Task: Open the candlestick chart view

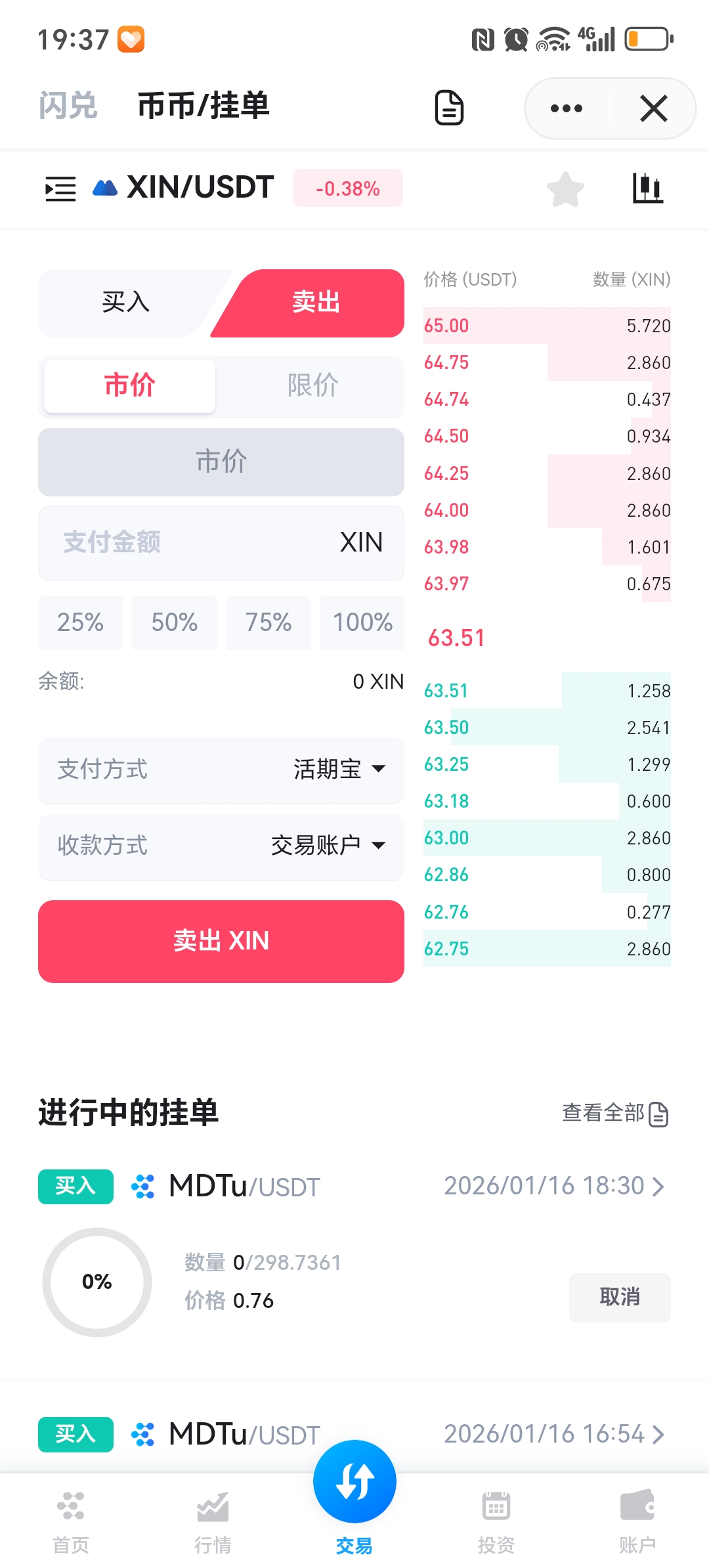Action: [647, 189]
